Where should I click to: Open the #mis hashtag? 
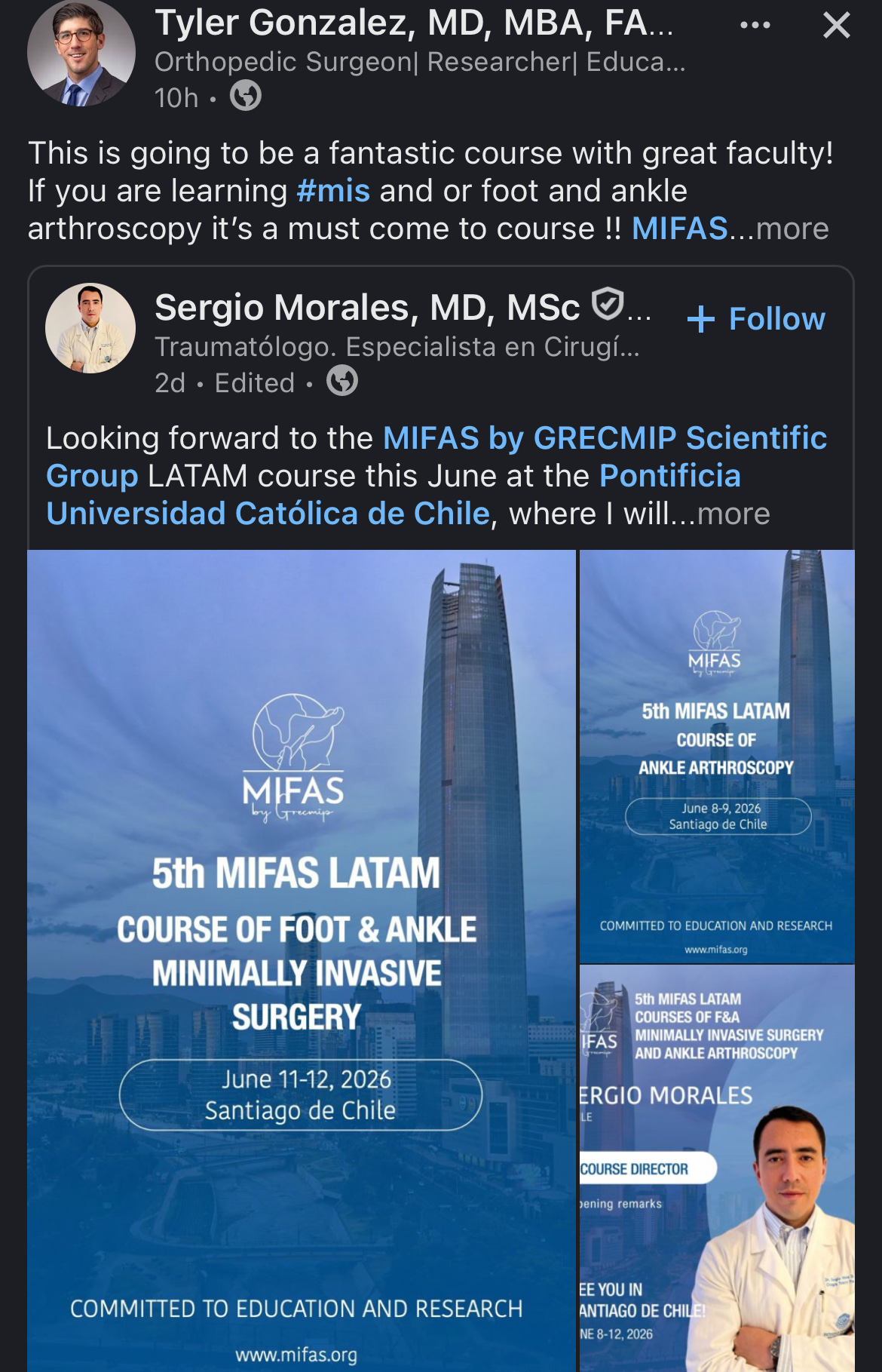(x=333, y=191)
